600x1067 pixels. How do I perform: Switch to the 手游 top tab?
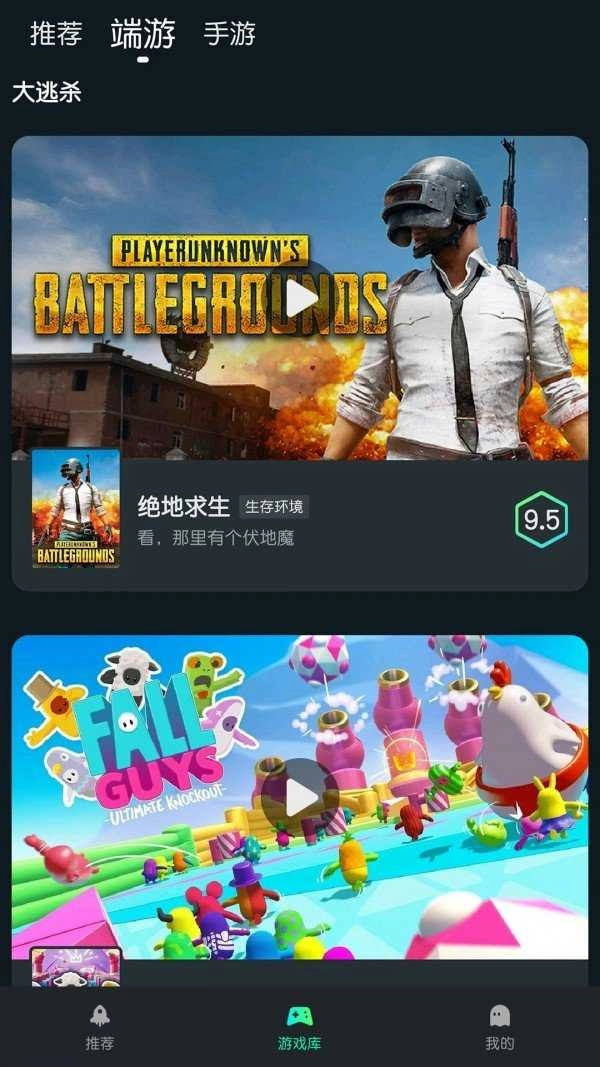(x=229, y=33)
